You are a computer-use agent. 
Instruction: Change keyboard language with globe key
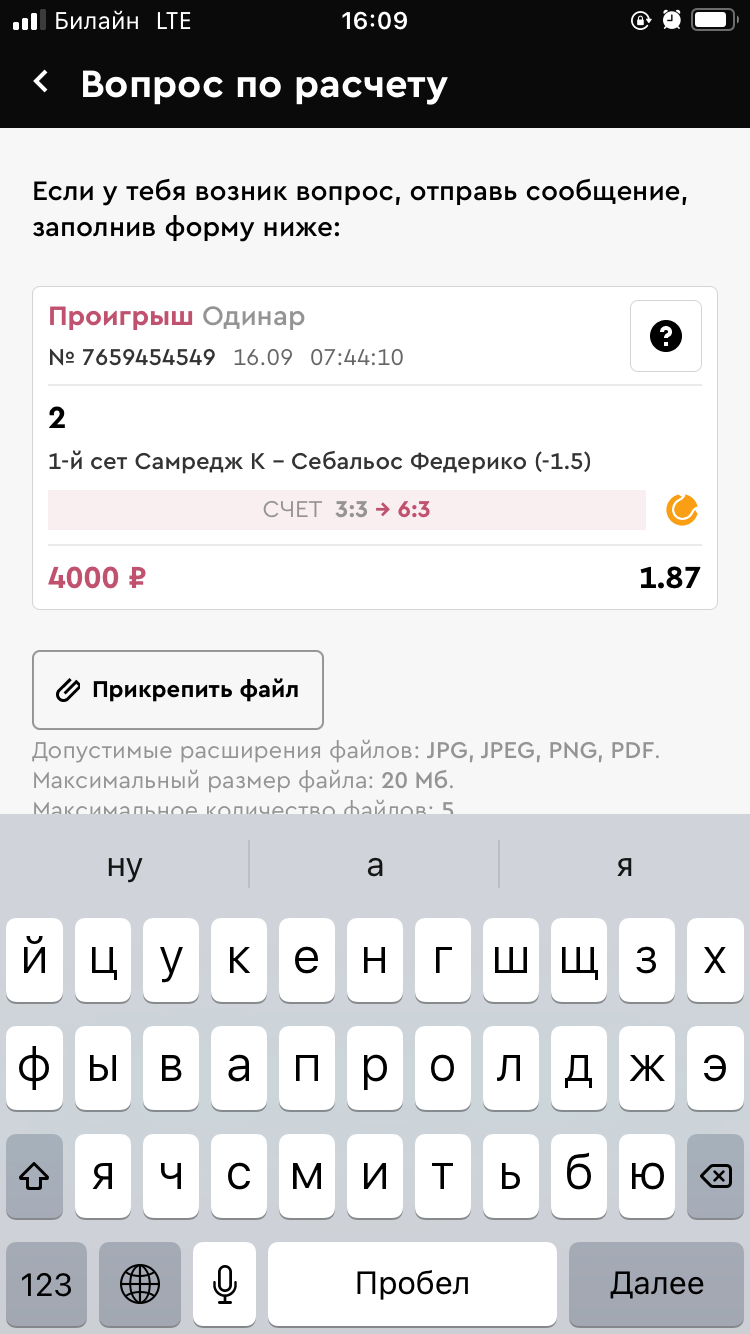tap(140, 1283)
